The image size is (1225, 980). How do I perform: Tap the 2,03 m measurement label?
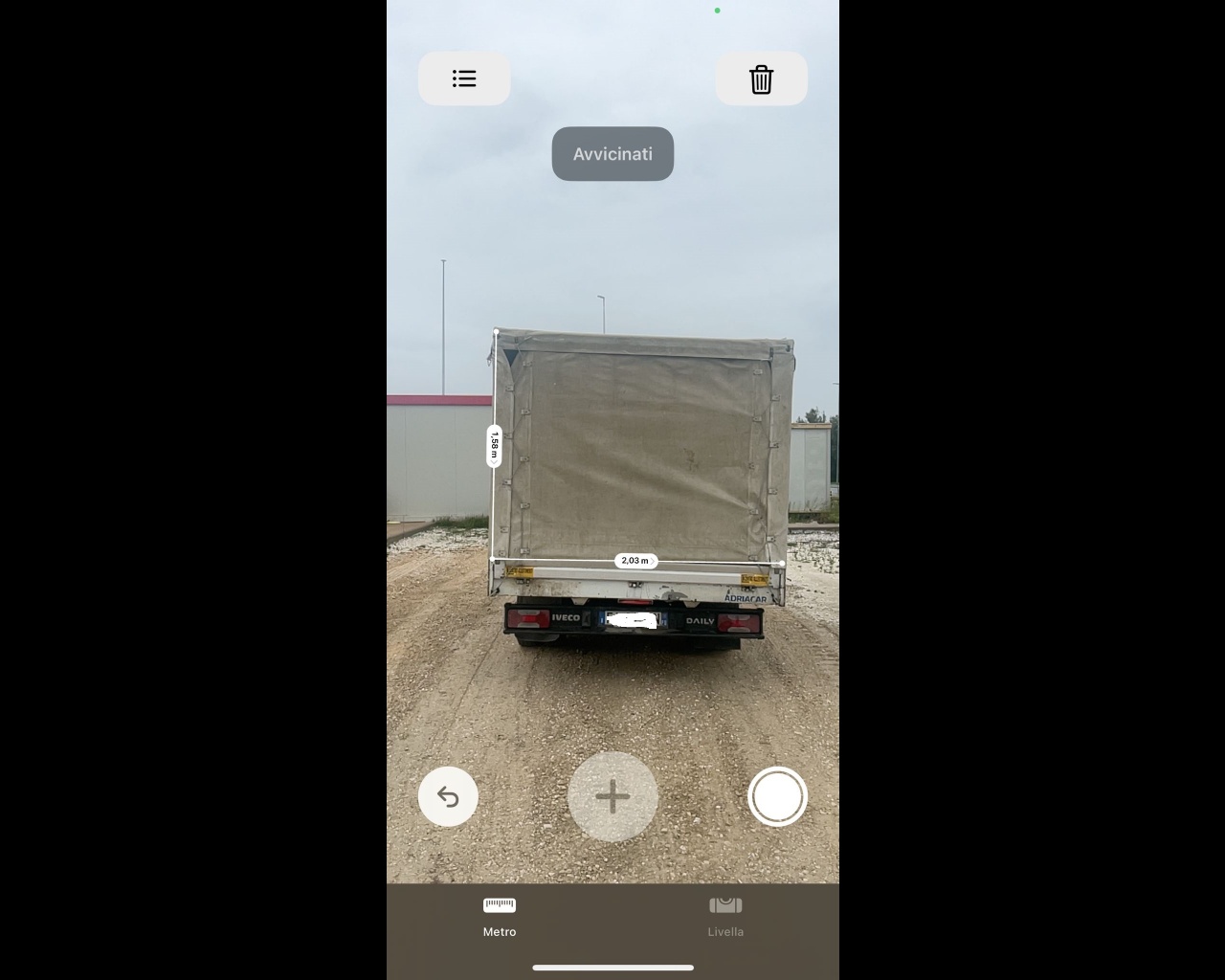pyautogui.click(x=635, y=561)
